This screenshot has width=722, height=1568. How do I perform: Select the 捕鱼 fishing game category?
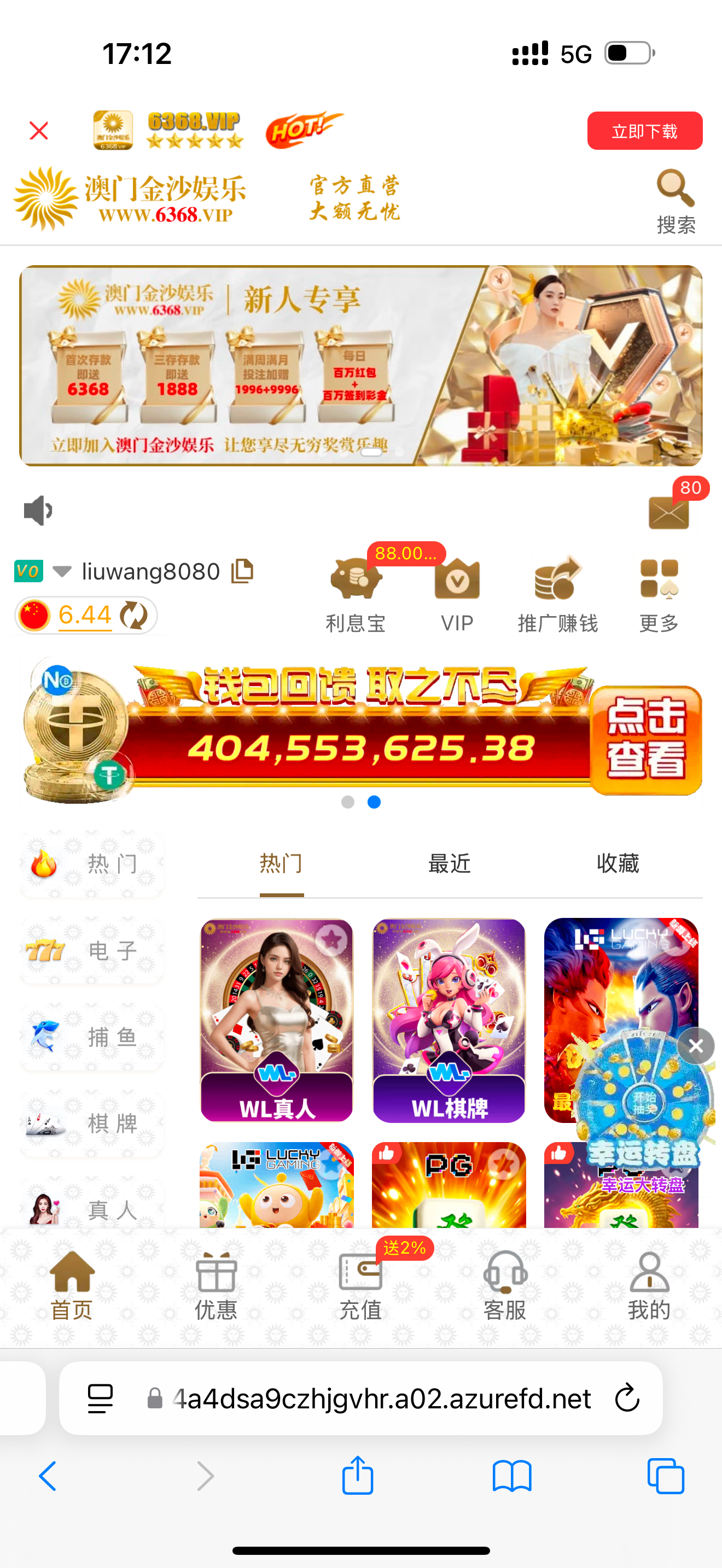90,1037
